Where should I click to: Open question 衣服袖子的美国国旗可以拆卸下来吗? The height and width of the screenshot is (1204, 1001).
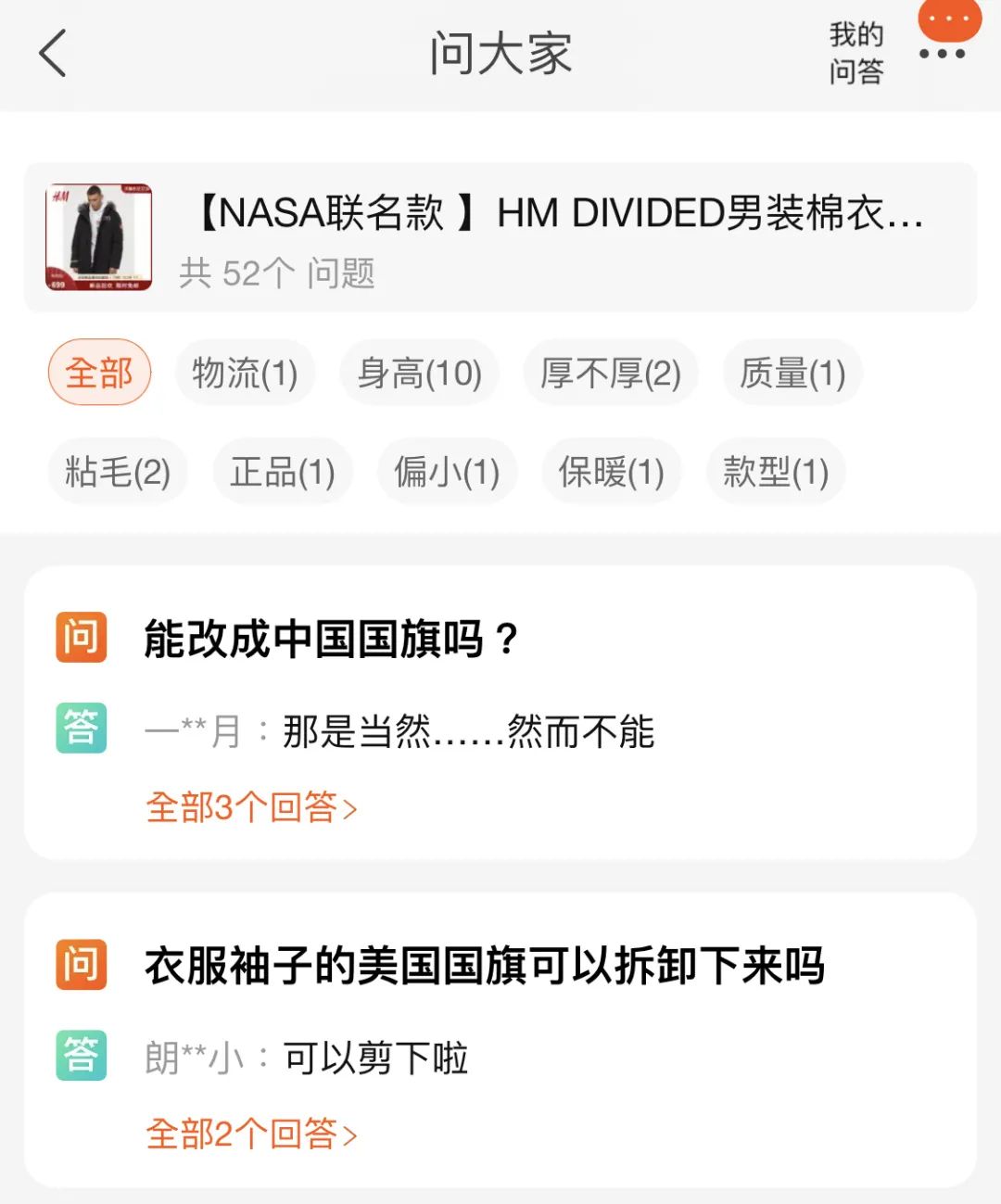click(484, 966)
